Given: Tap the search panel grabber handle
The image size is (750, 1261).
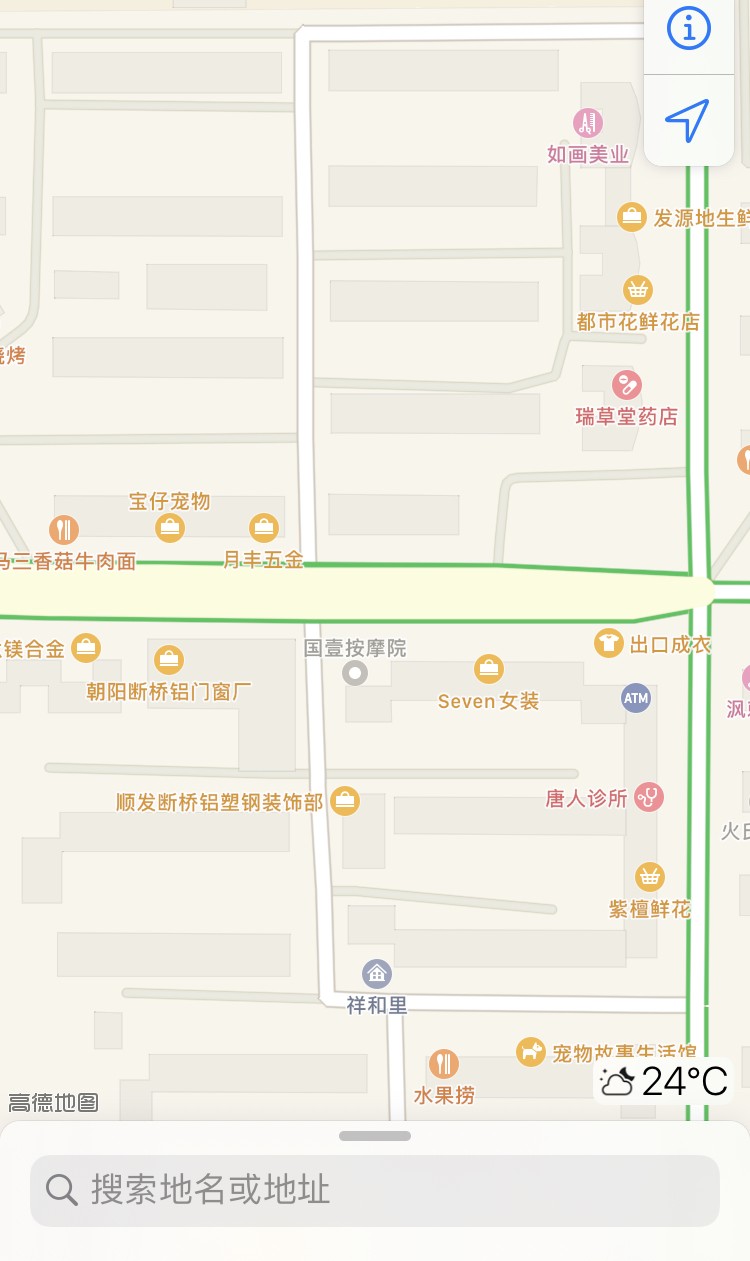Looking at the screenshot, I should click(x=375, y=1136).
